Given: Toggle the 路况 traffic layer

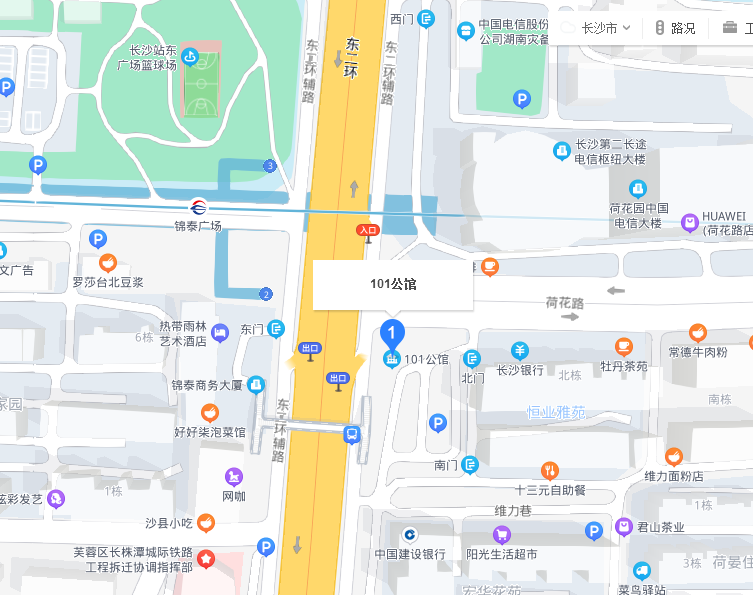Looking at the screenshot, I should click(676, 28).
